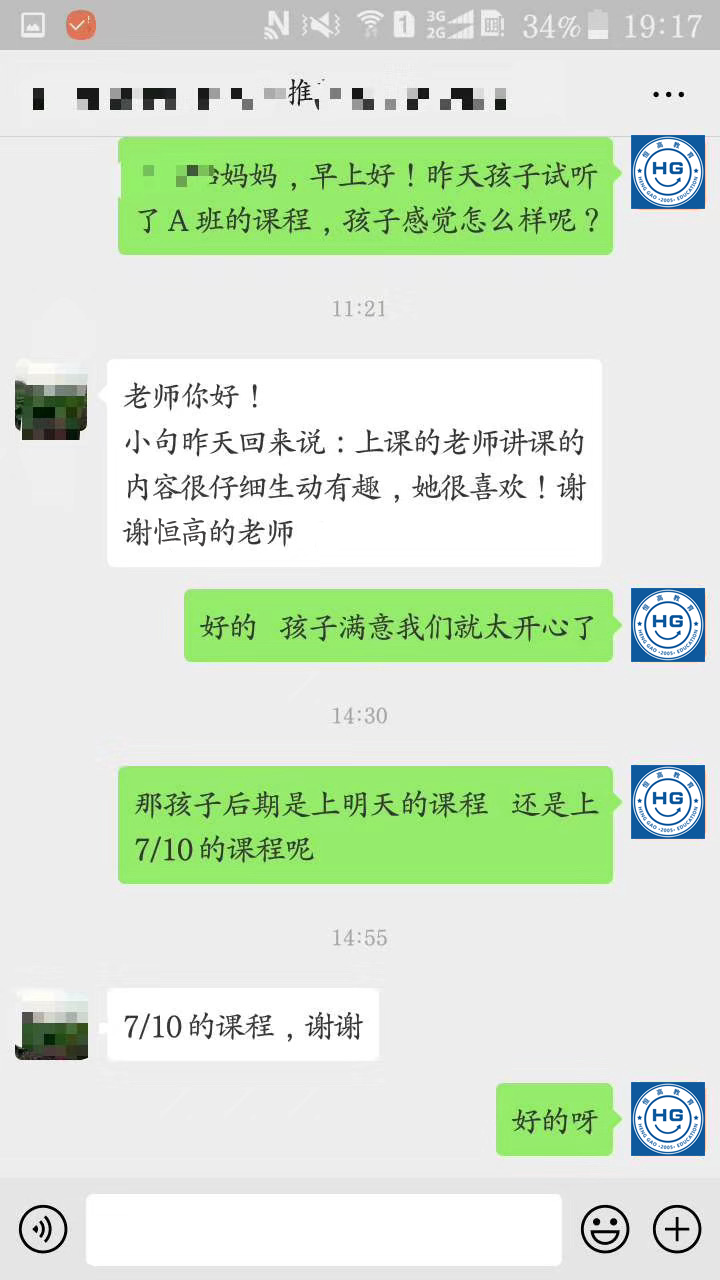Switch to voice message input
720x1280 pixels.
(x=43, y=1229)
